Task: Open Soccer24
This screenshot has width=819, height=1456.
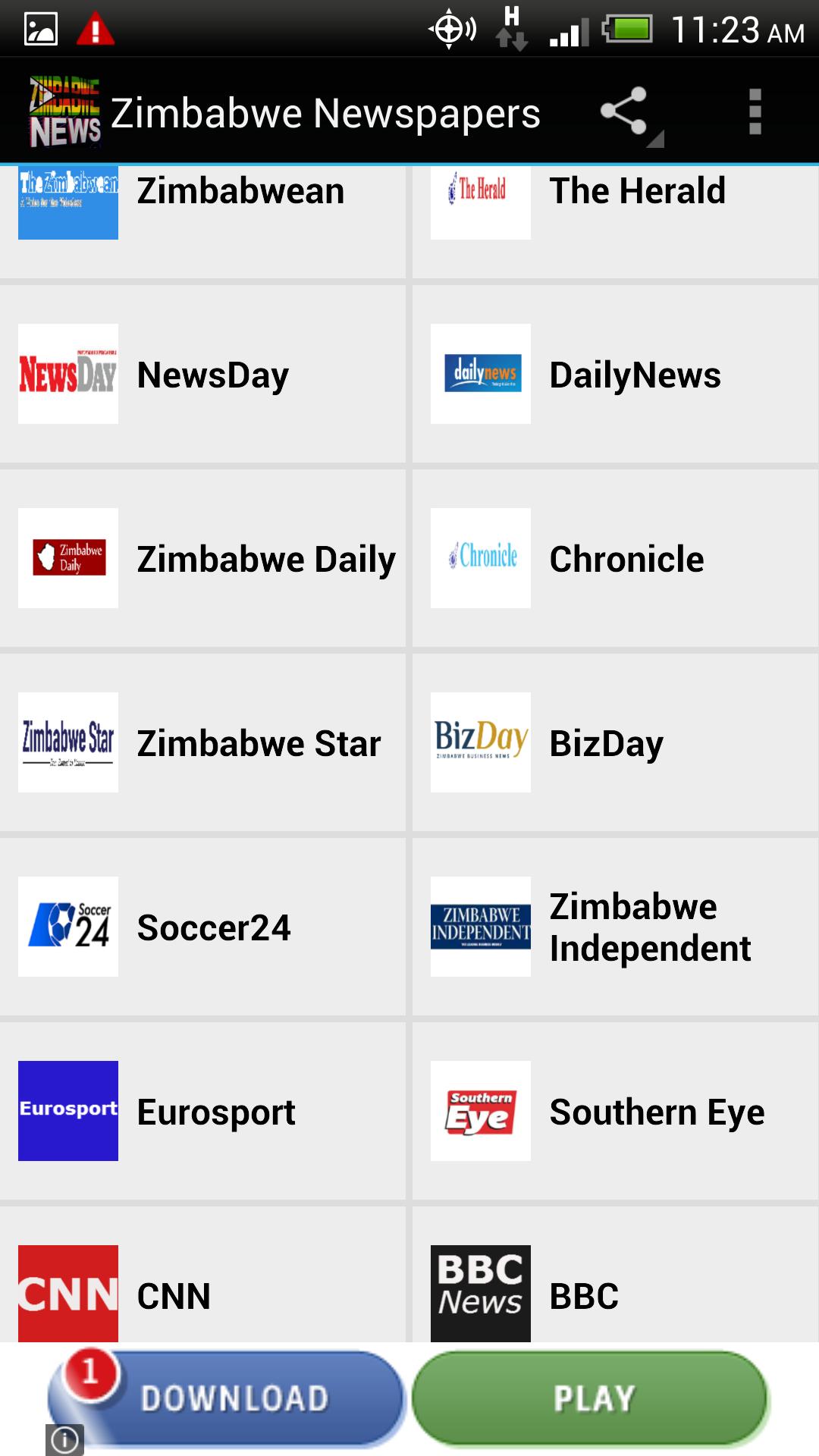Action: coord(202,927)
